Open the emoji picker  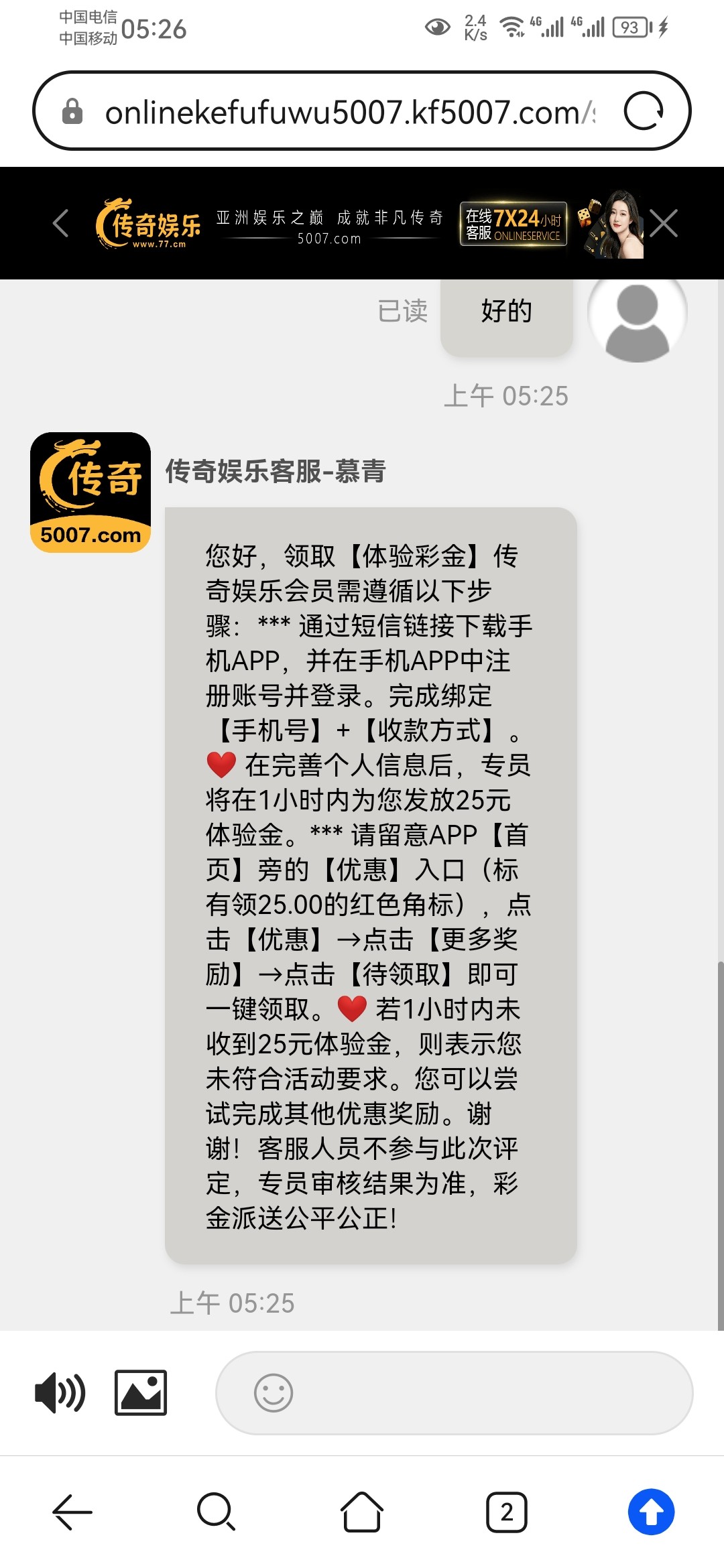click(x=274, y=1393)
